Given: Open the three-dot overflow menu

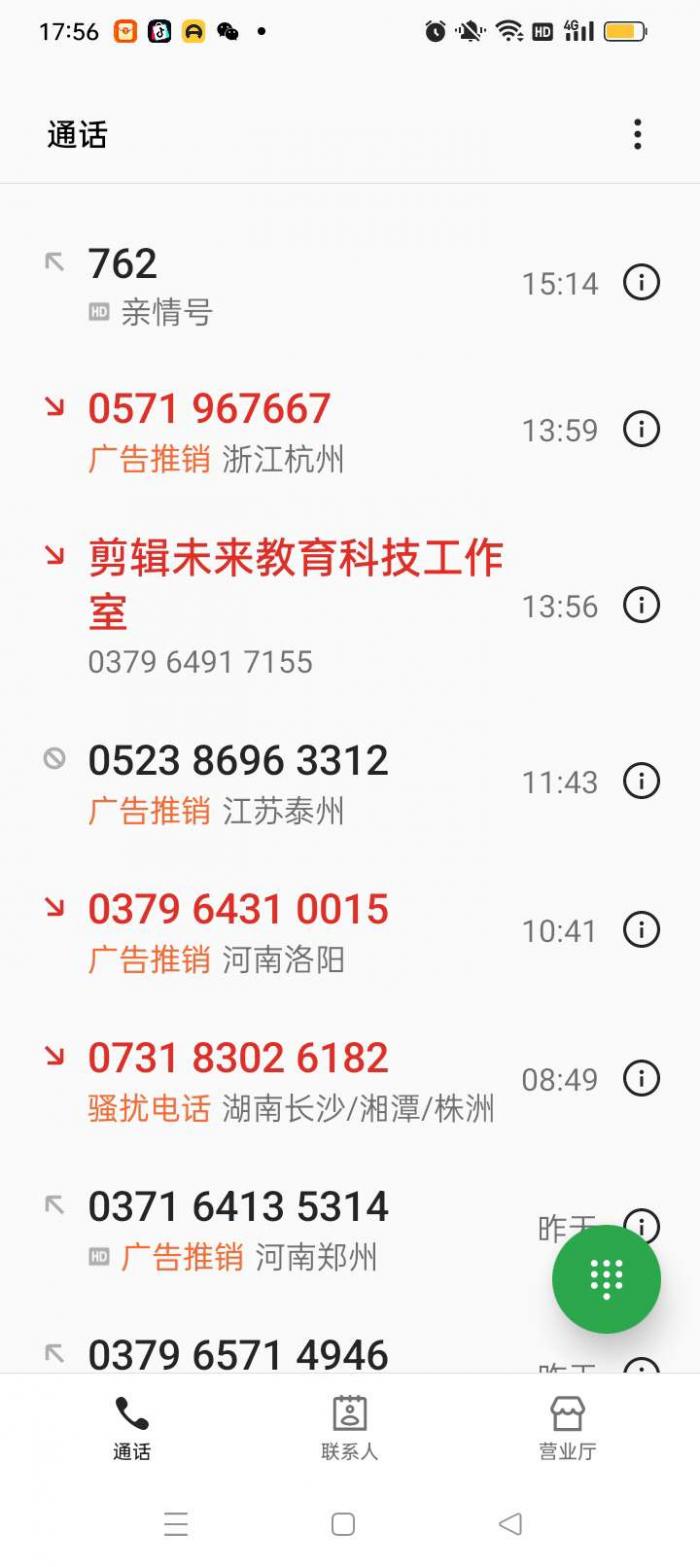Looking at the screenshot, I should [x=637, y=134].
